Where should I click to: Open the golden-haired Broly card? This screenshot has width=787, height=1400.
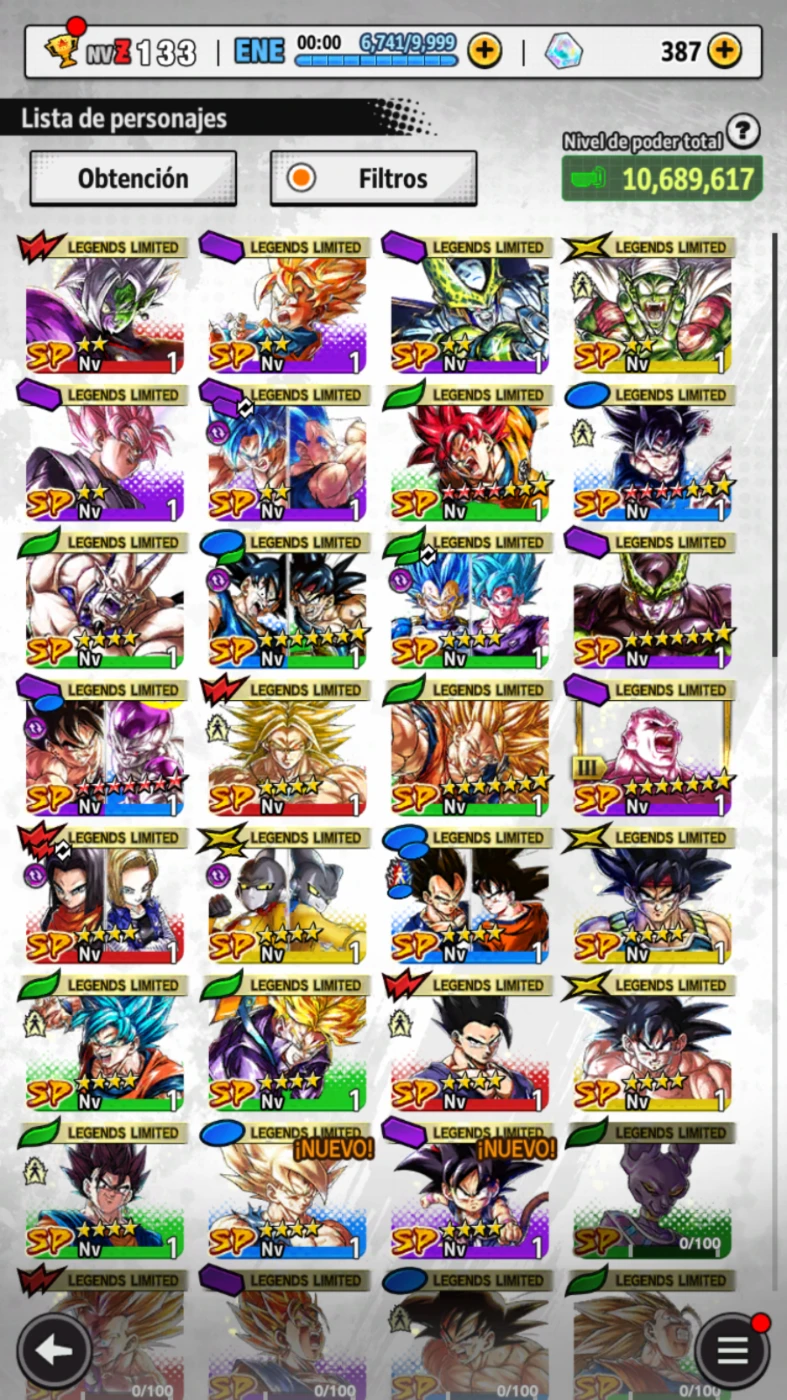(287, 747)
